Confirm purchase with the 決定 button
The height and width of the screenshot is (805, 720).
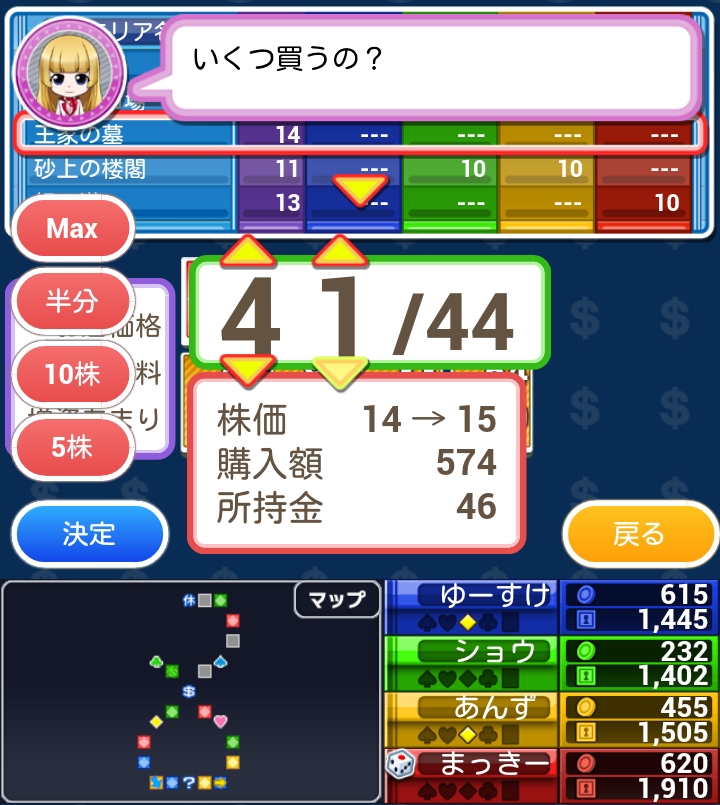point(89,534)
